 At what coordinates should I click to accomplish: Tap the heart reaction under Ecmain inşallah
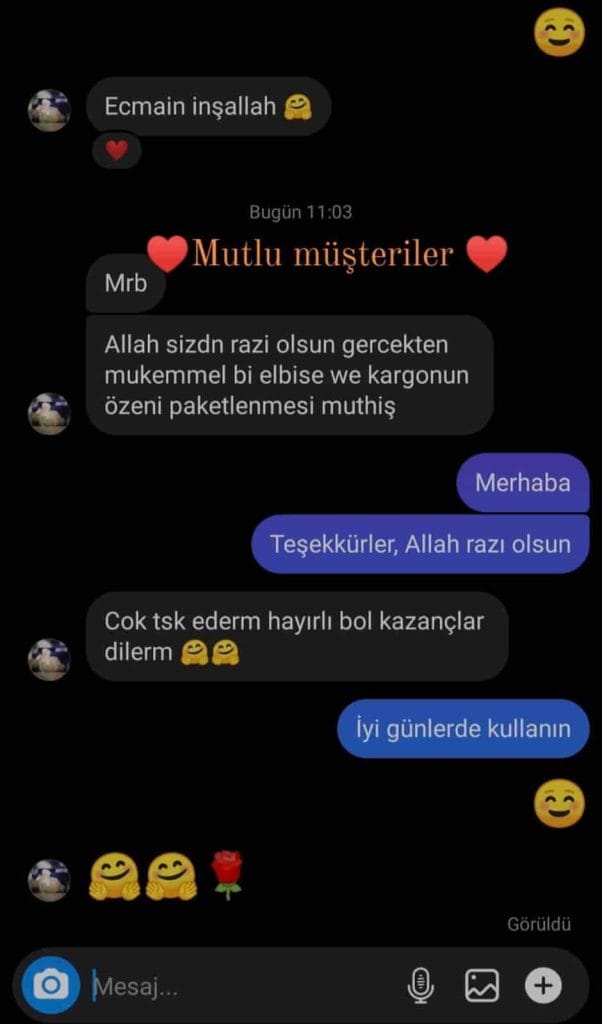coord(117,151)
